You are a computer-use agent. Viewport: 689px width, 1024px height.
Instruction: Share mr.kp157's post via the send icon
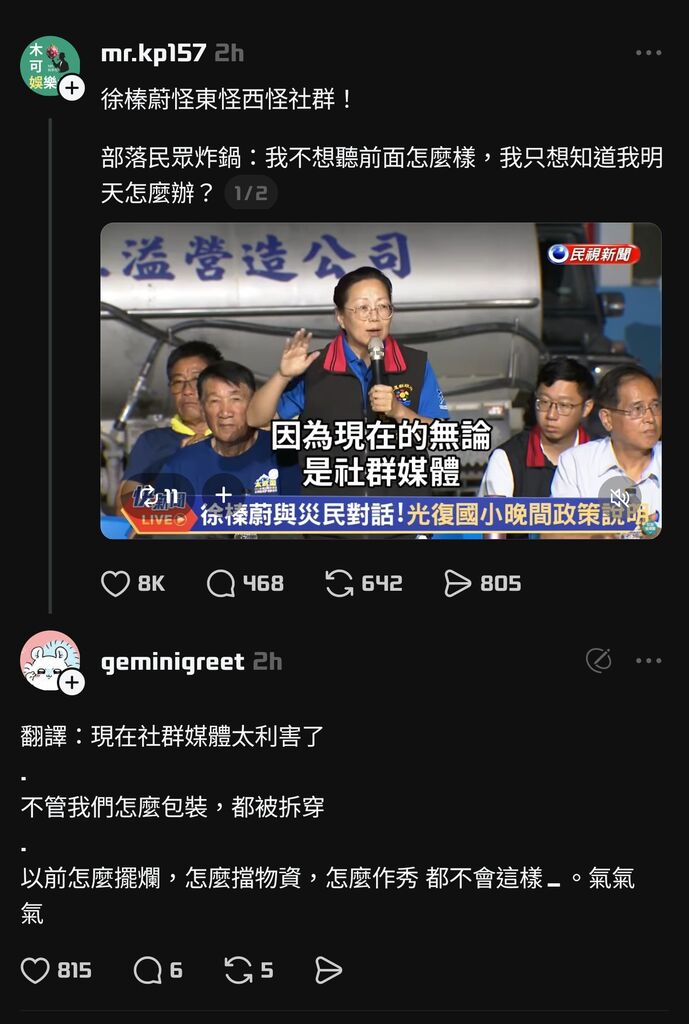[457, 583]
